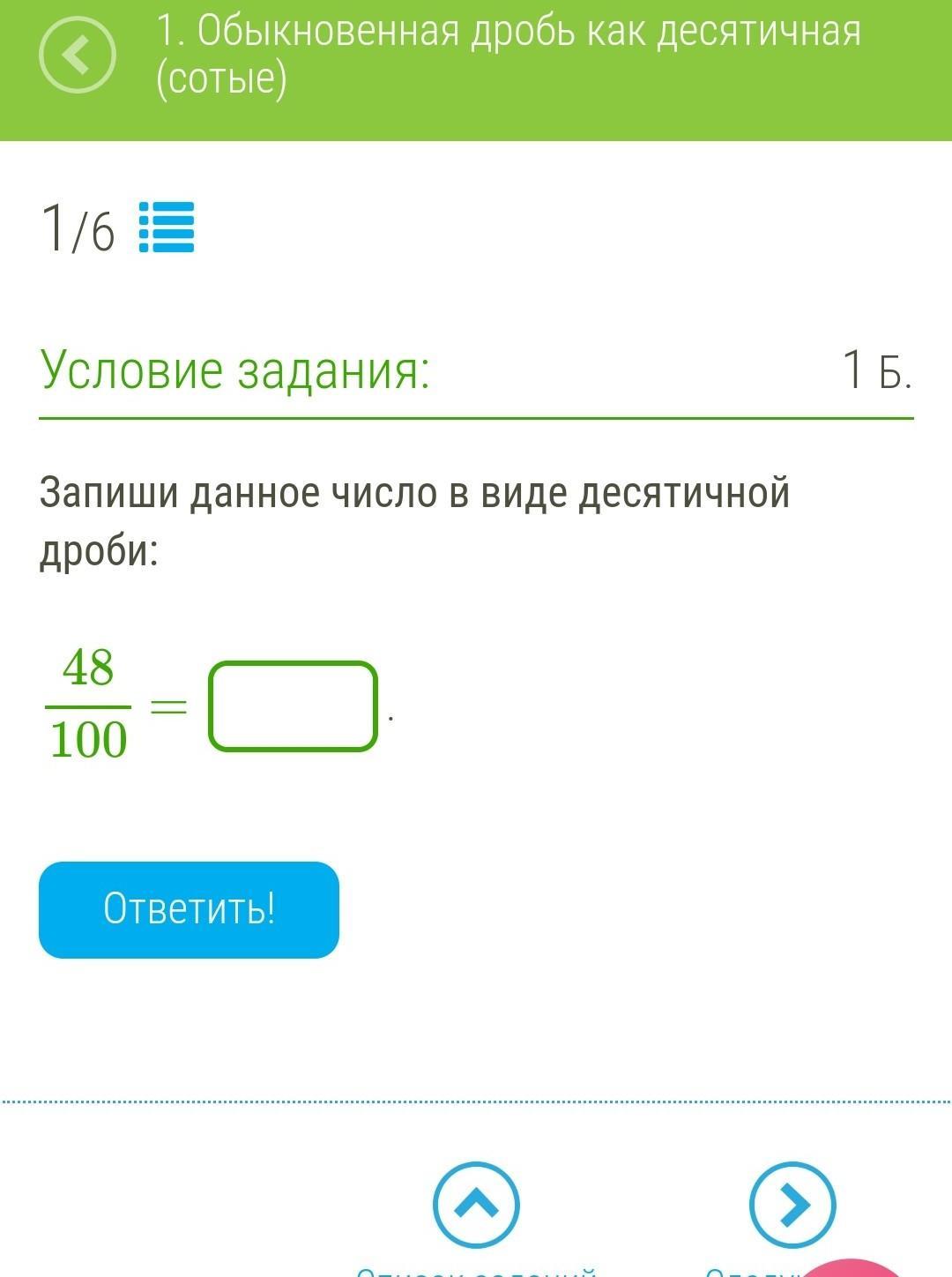Open the task list icon beside 1/6
Screen dimensions: 952x1277
point(167,228)
